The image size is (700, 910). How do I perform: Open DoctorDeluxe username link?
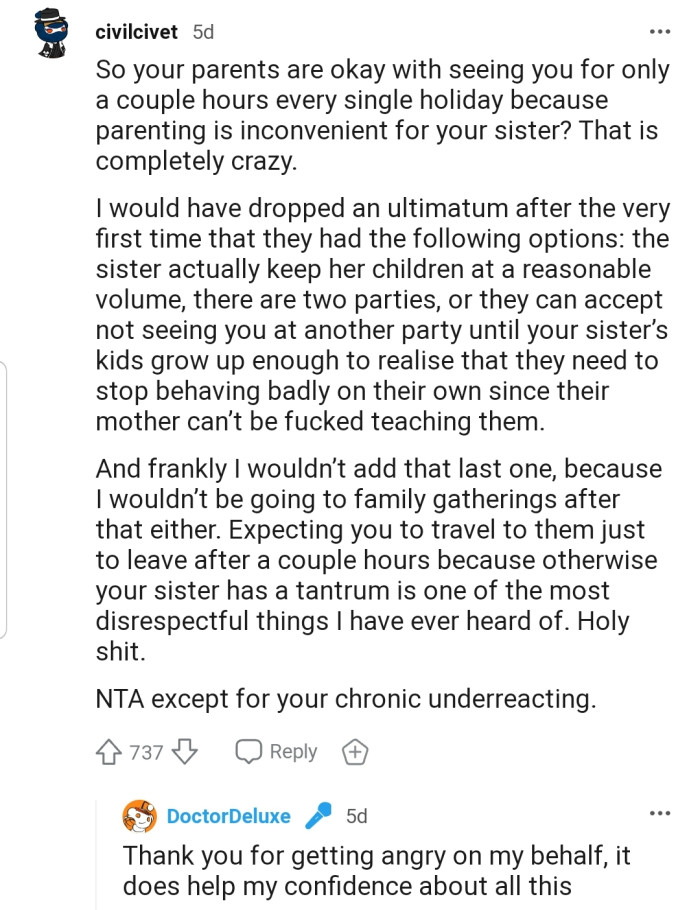(228, 816)
